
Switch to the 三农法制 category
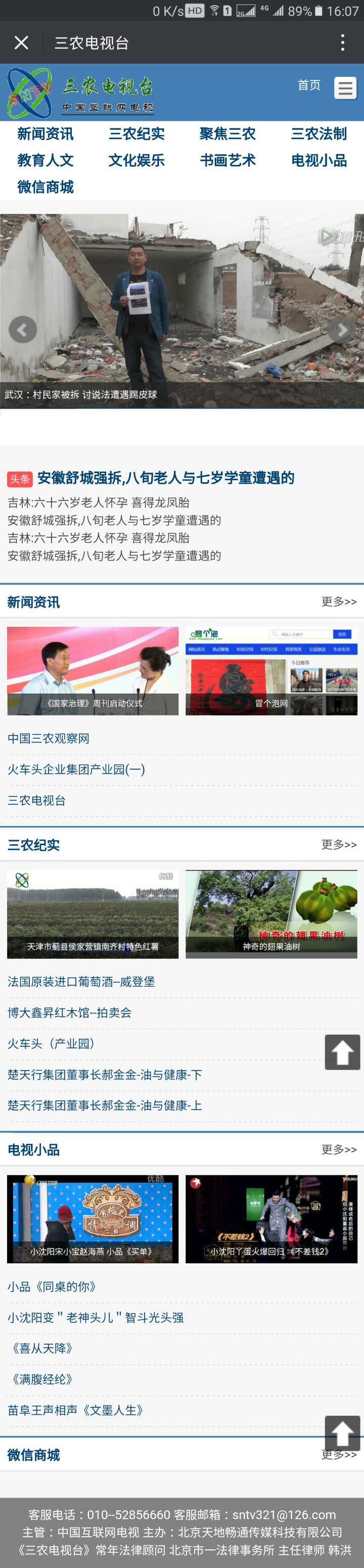(318, 134)
